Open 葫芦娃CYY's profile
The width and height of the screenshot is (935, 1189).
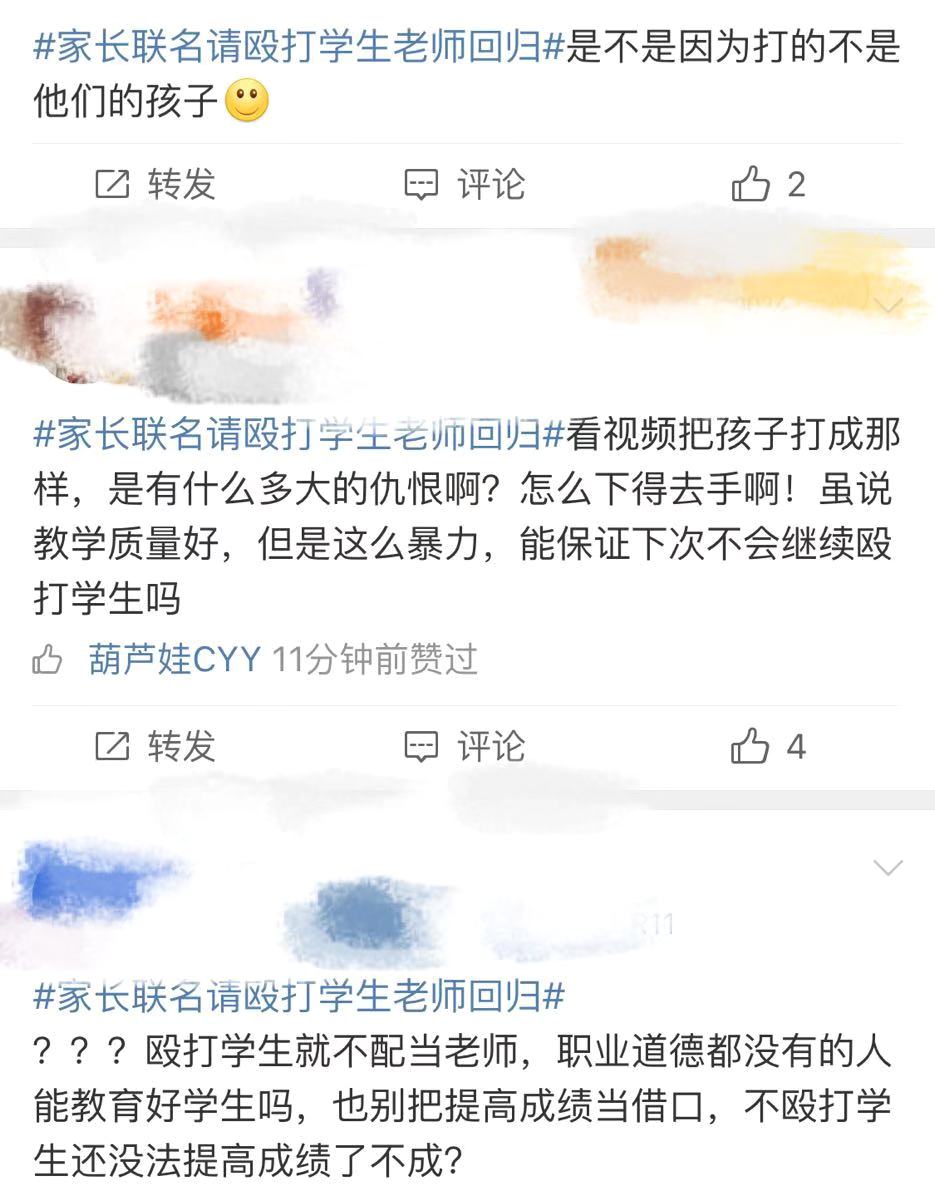point(175,660)
